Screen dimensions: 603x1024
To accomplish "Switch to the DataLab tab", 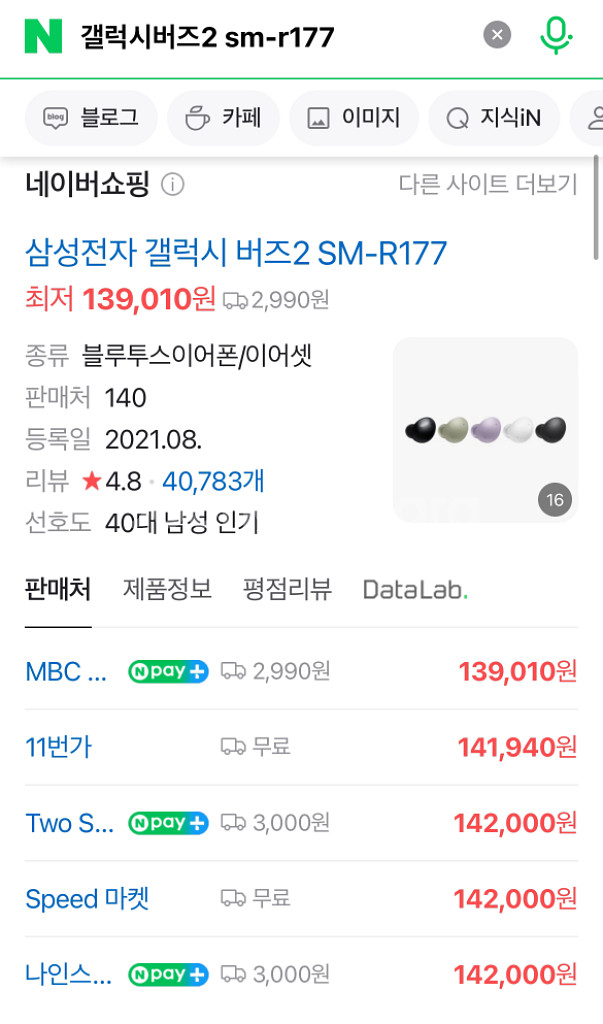I will (415, 590).
